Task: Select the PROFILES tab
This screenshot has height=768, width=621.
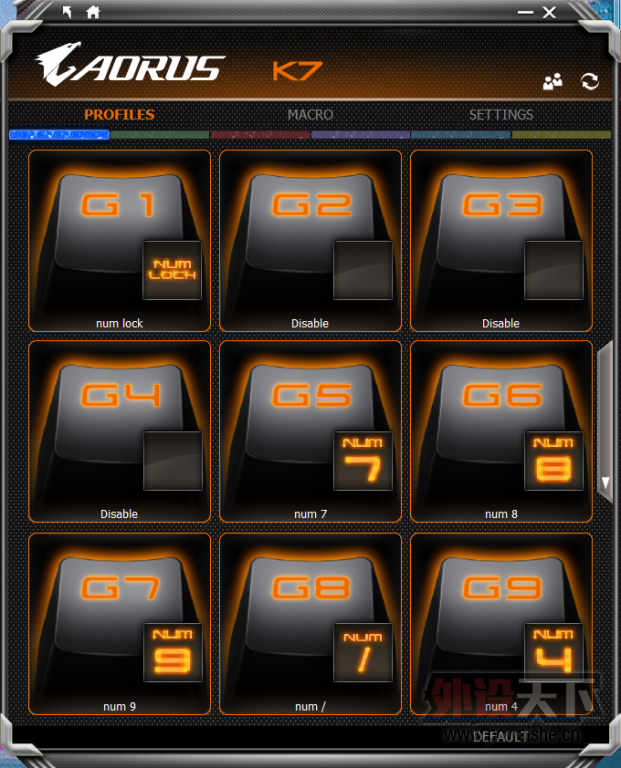Action: [119, 115]
